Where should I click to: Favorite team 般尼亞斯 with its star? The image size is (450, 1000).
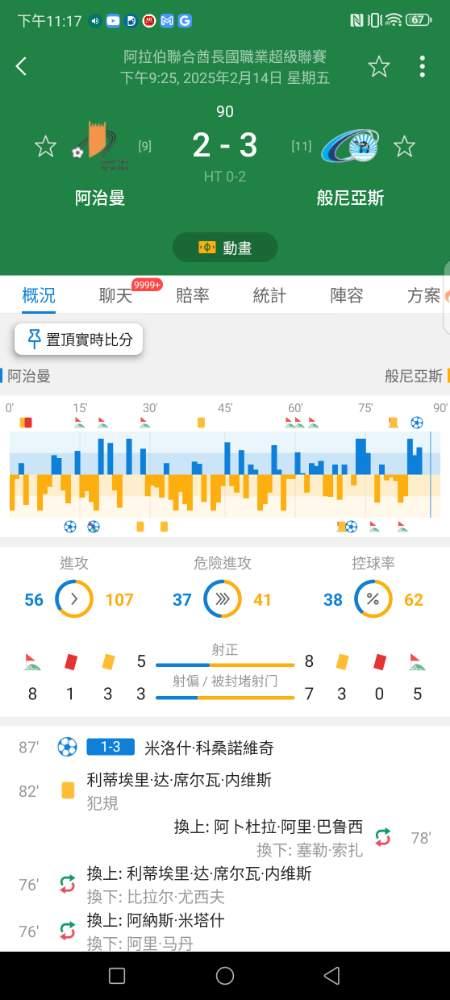click(x=404, y=147)
